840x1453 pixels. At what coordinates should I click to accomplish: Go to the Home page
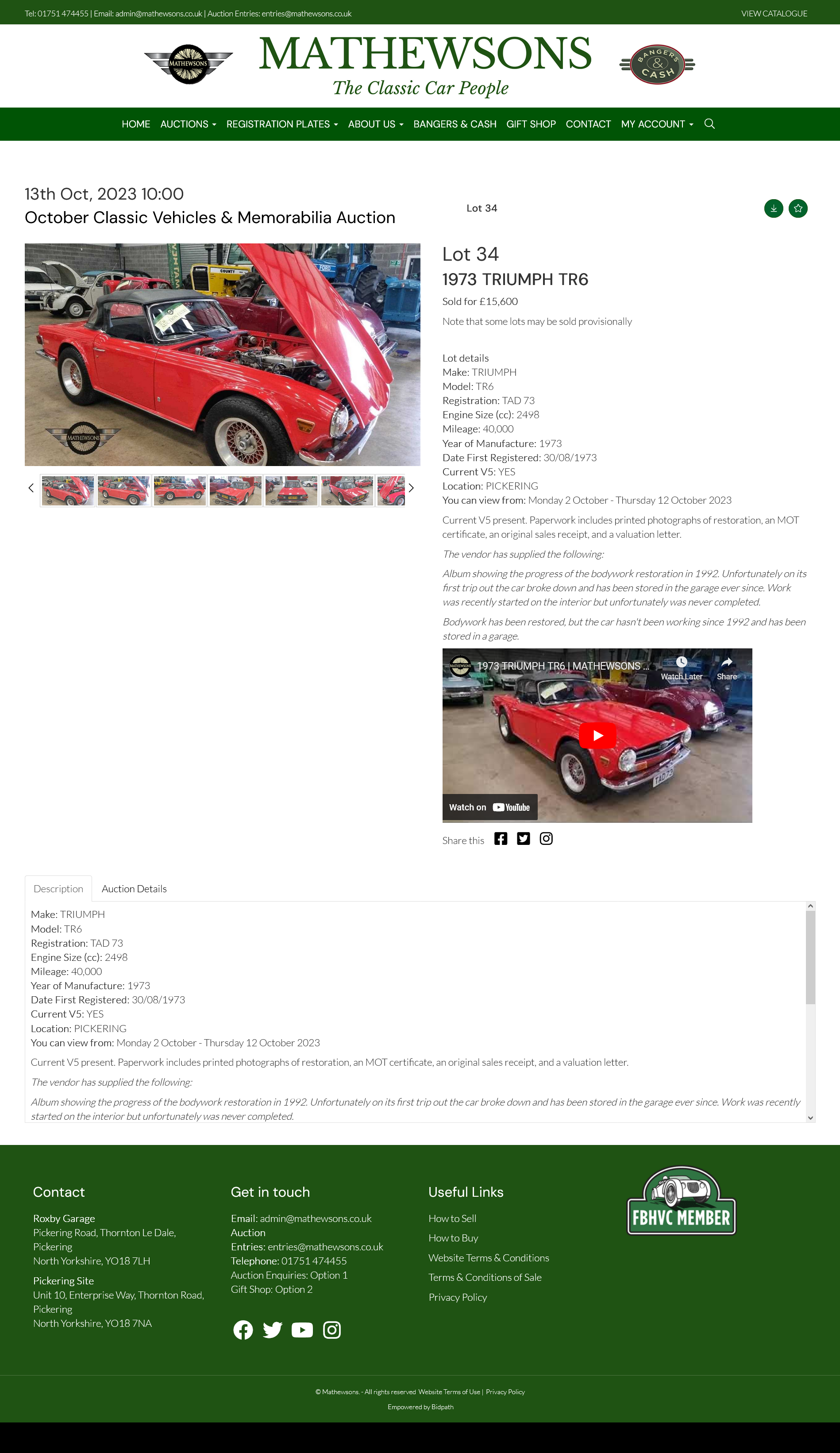(135, 124)
